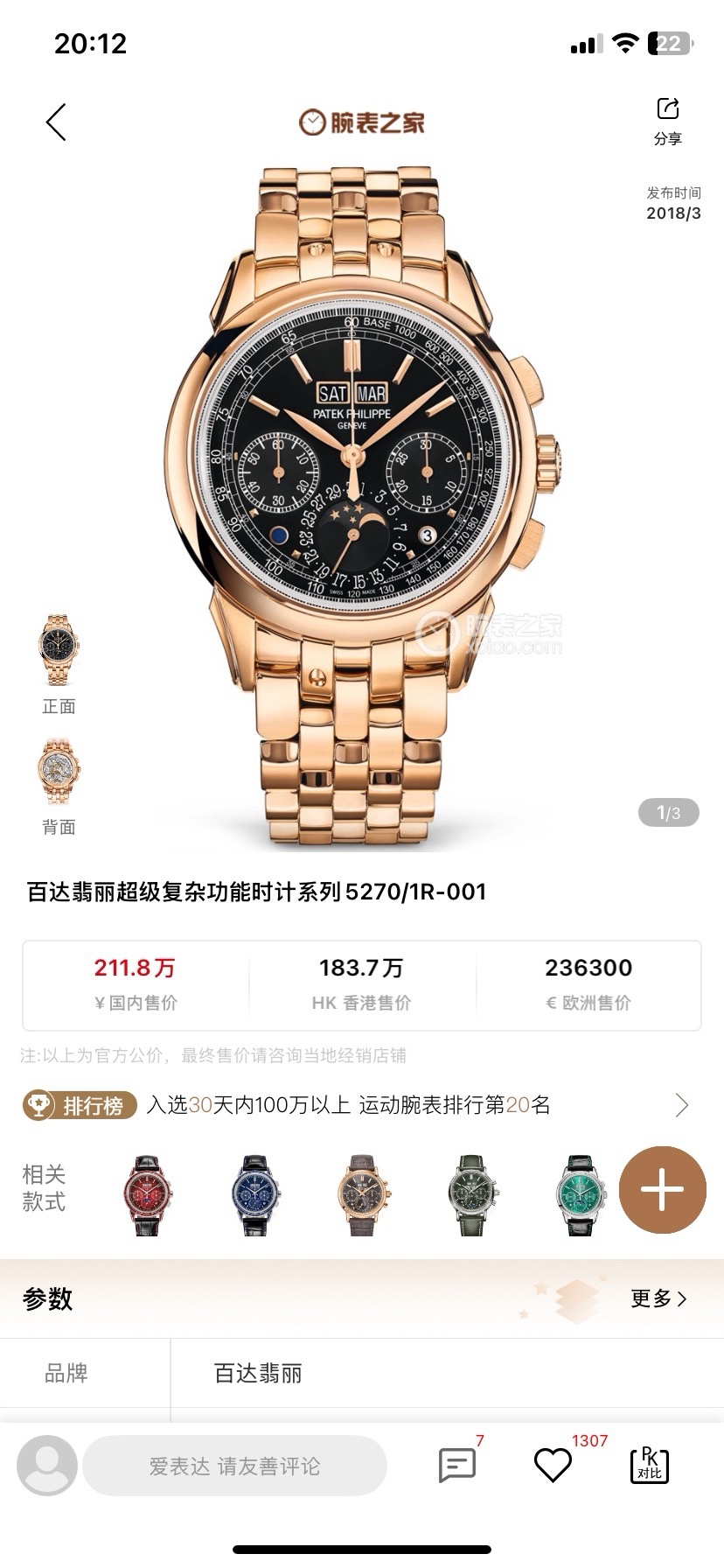This screenshot has height=1568, width=724.
Task: Go back using the top-left arrow
Action: tap(57, 122)
